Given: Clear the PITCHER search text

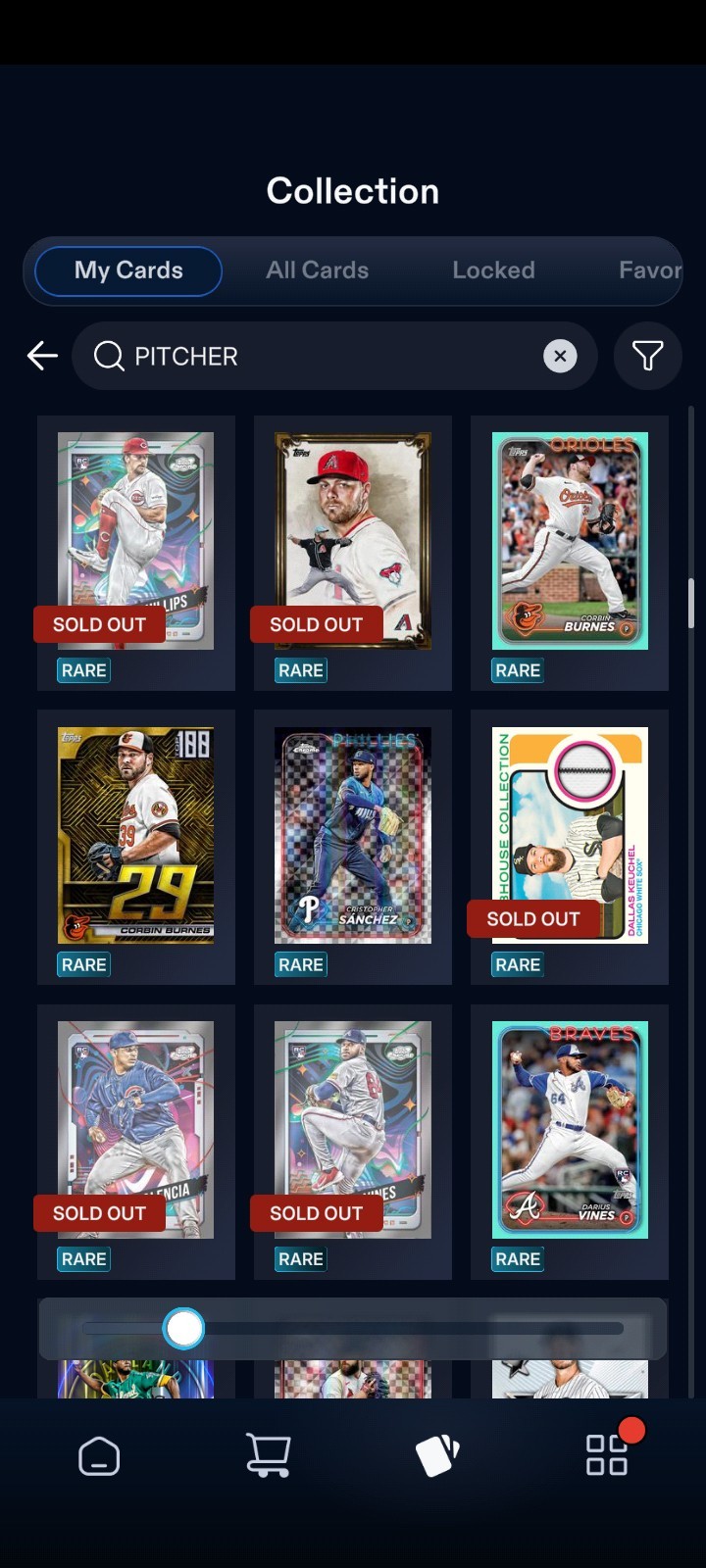Looking at the screenshot, I should (x=560, y=356).
